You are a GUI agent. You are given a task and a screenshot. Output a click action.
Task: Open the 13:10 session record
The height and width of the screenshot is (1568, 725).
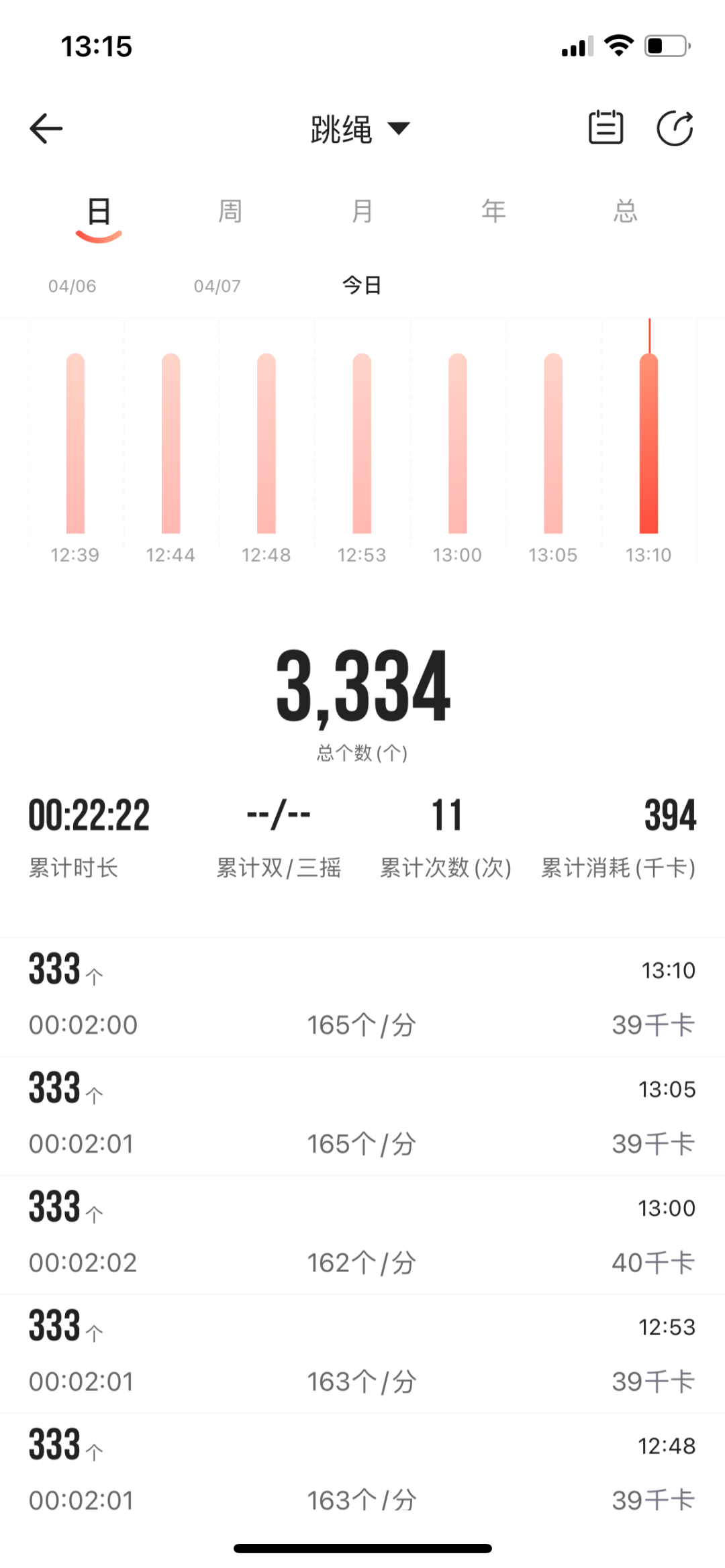pos(362,997)
